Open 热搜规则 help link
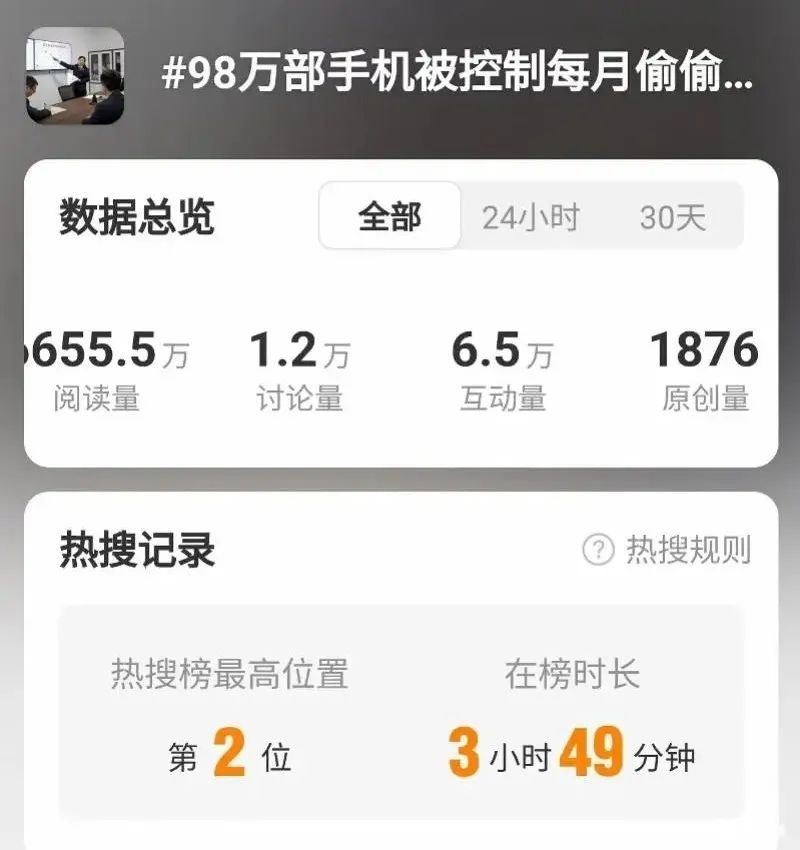800x850 pixels. point(667,549)
